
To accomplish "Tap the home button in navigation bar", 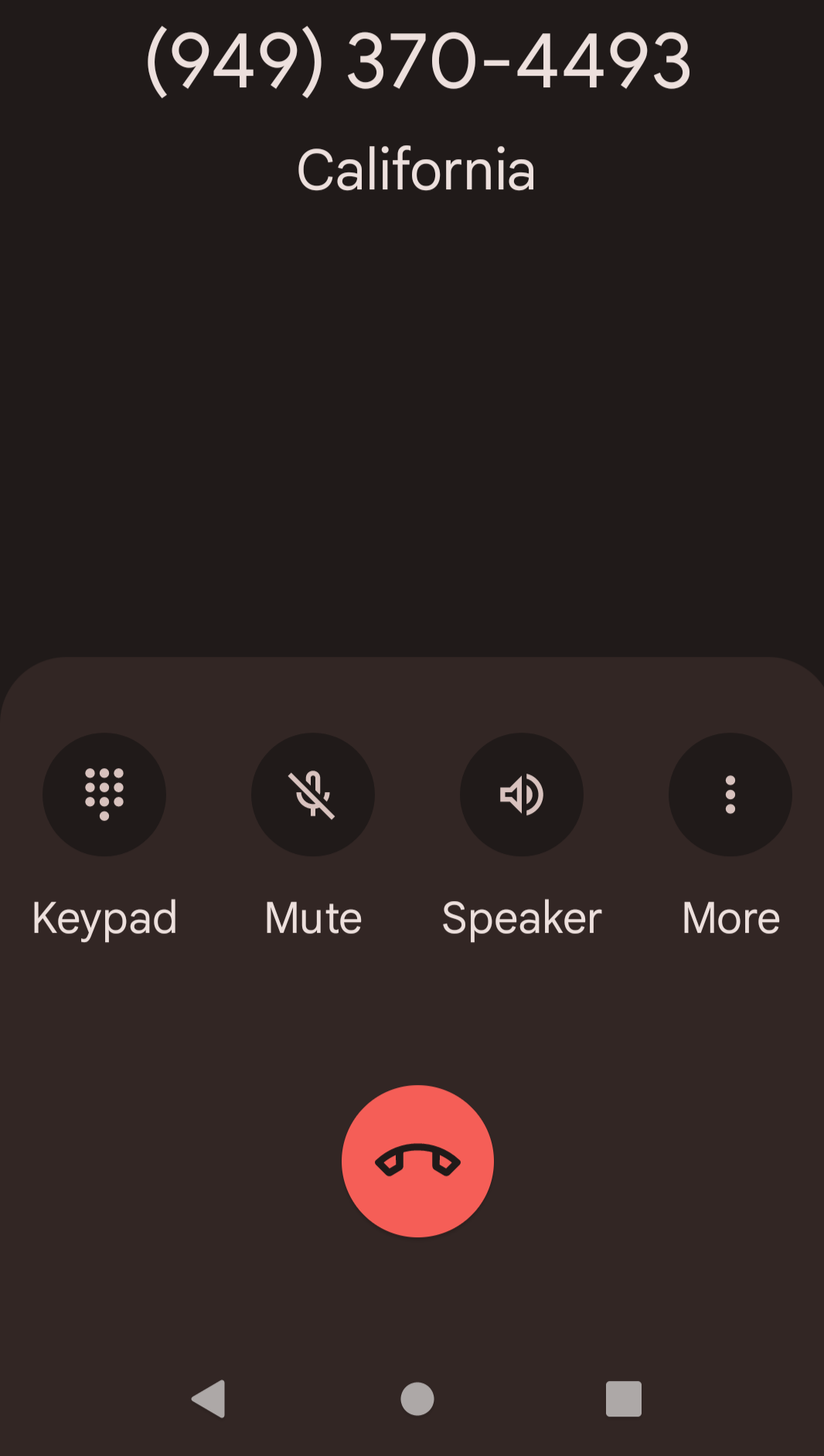I will pos(417,1399).
